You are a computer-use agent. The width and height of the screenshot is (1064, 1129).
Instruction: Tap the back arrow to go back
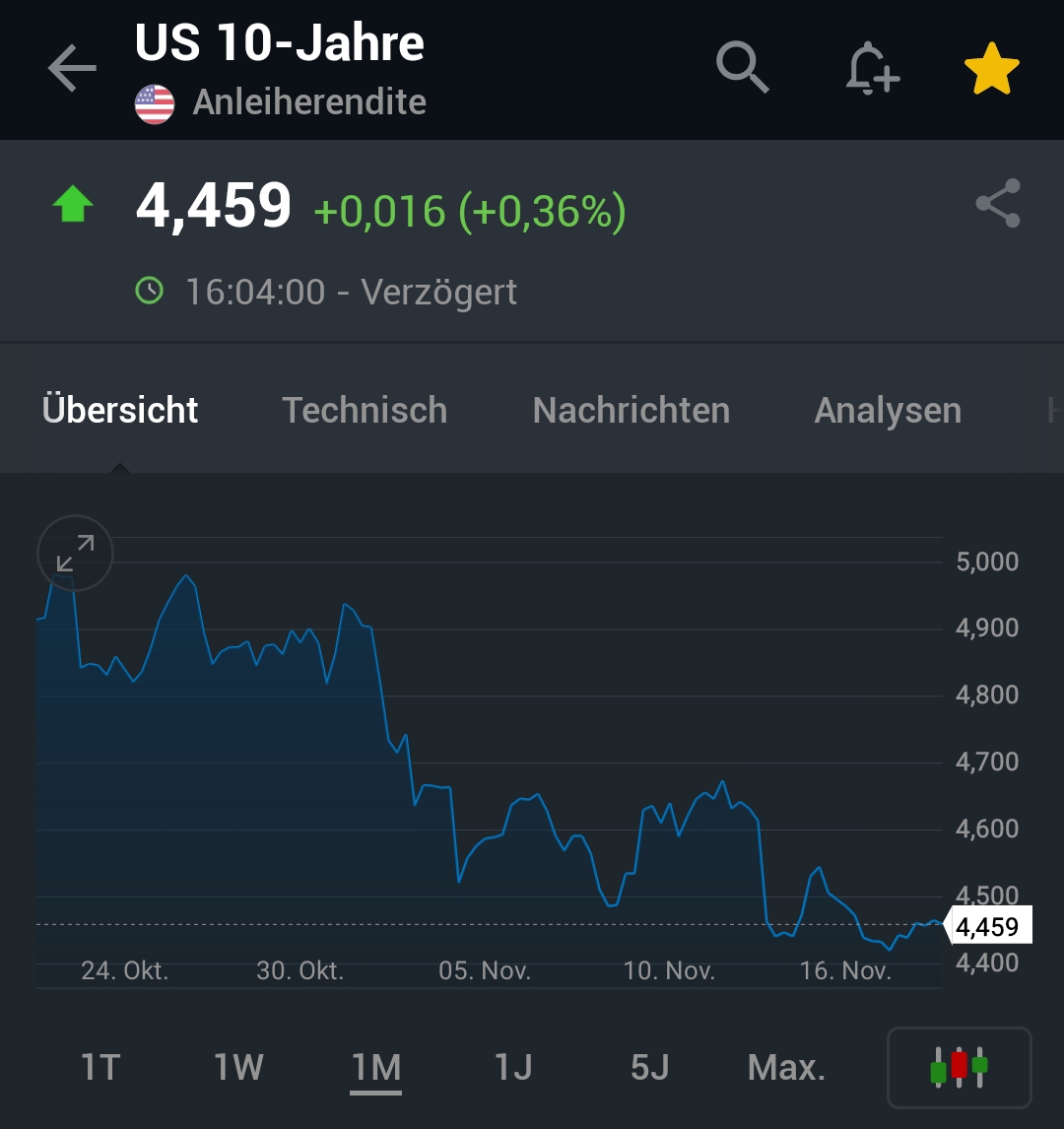70,67
